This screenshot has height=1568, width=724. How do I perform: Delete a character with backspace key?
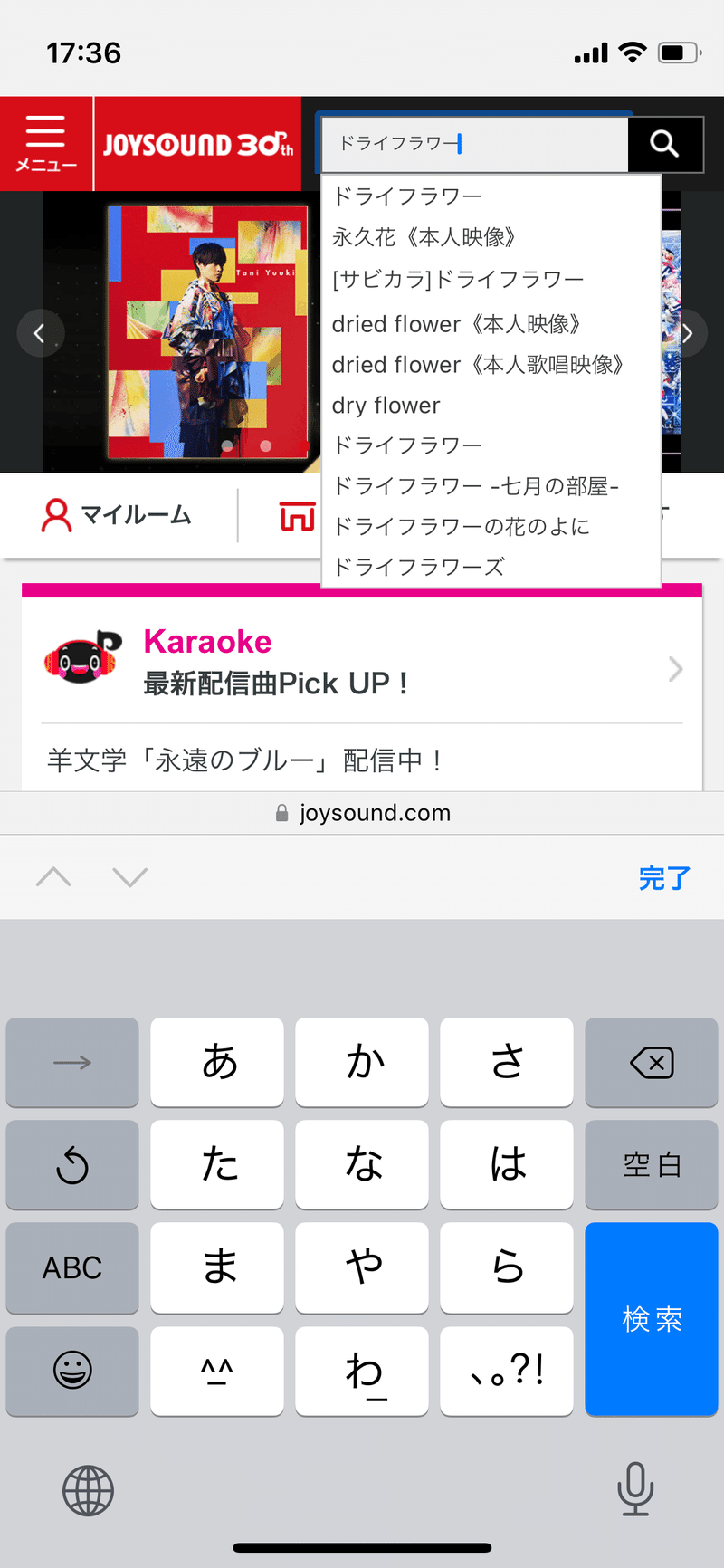[x=652, y=1063]
